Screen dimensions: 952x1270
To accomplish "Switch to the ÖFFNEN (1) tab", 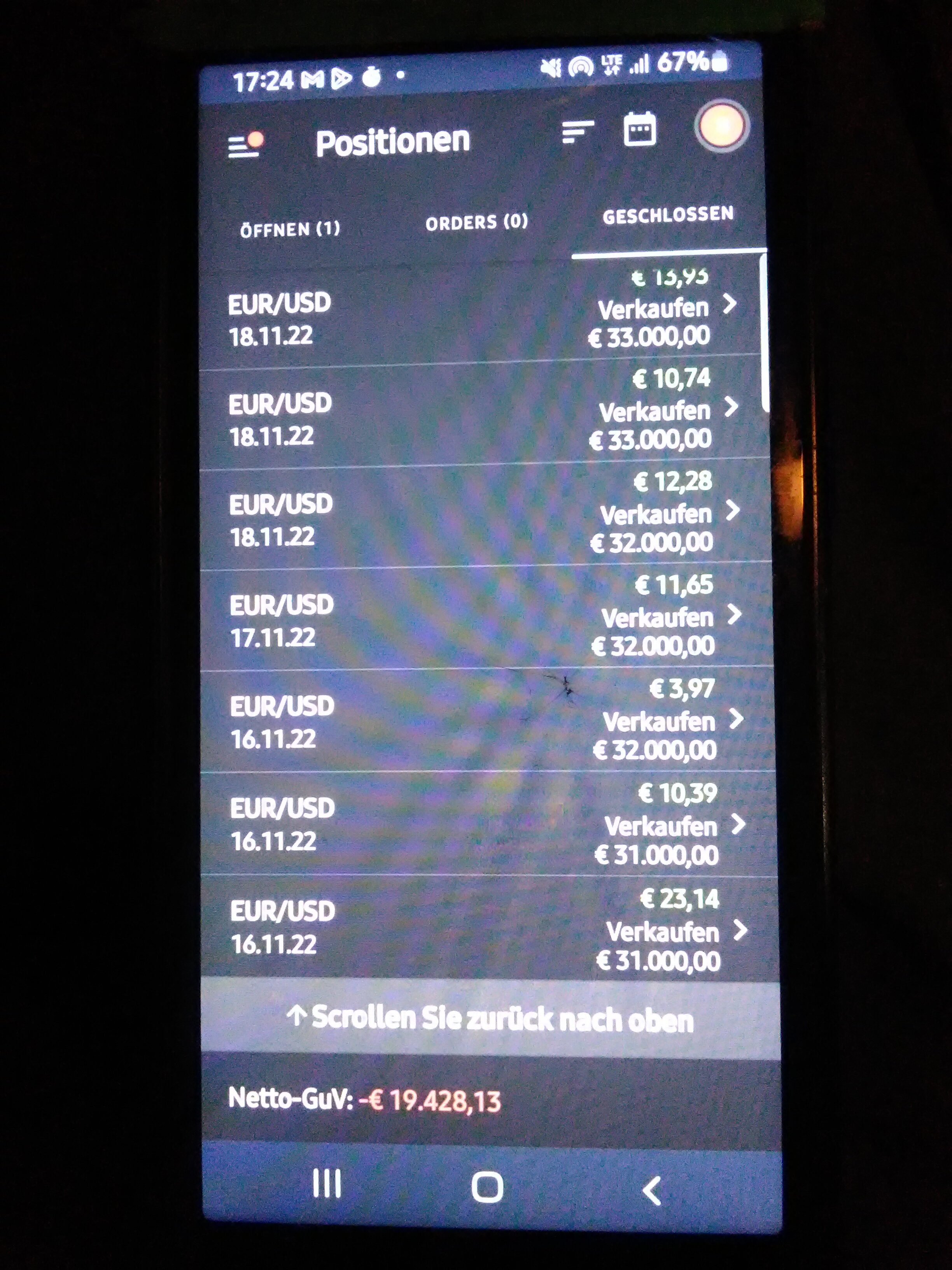I will click(290, 229).
